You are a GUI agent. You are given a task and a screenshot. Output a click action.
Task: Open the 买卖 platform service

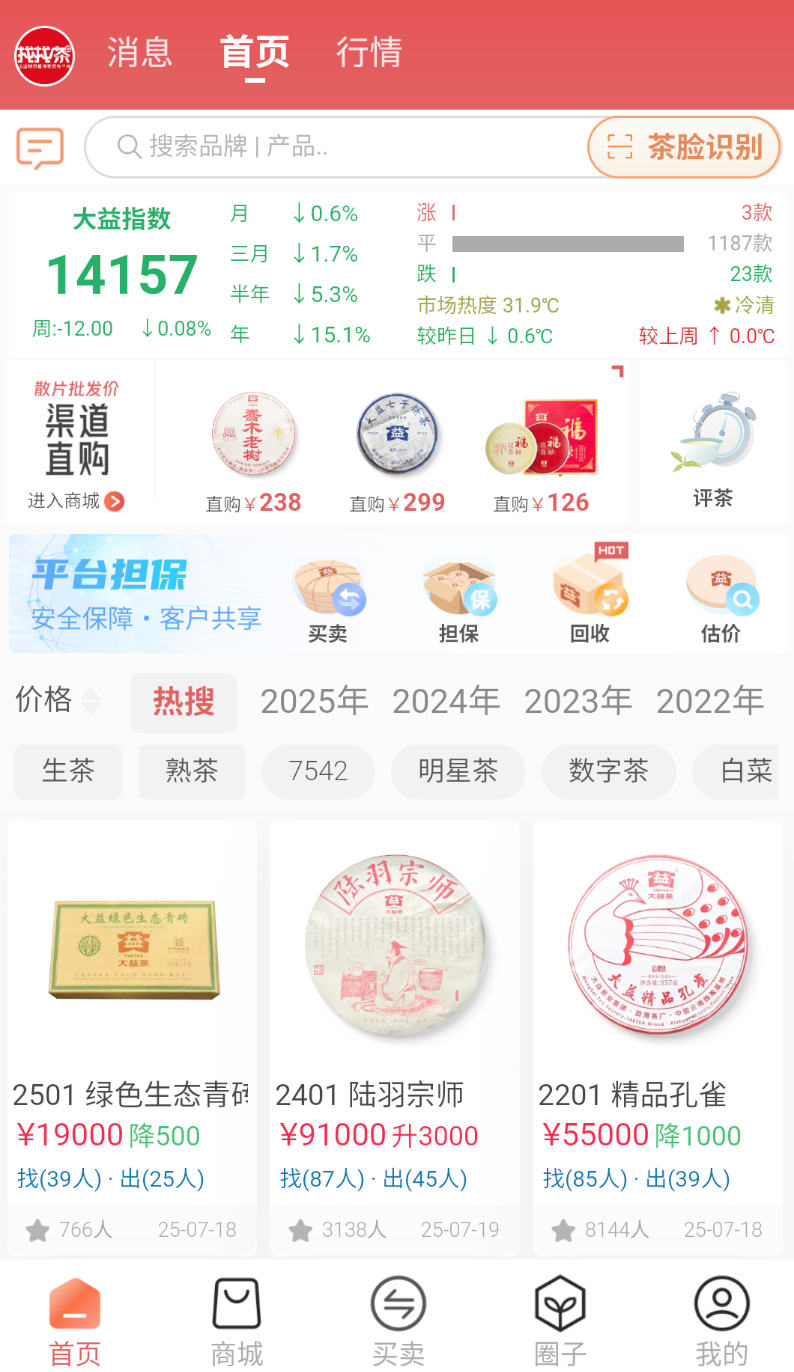point(328,598)
